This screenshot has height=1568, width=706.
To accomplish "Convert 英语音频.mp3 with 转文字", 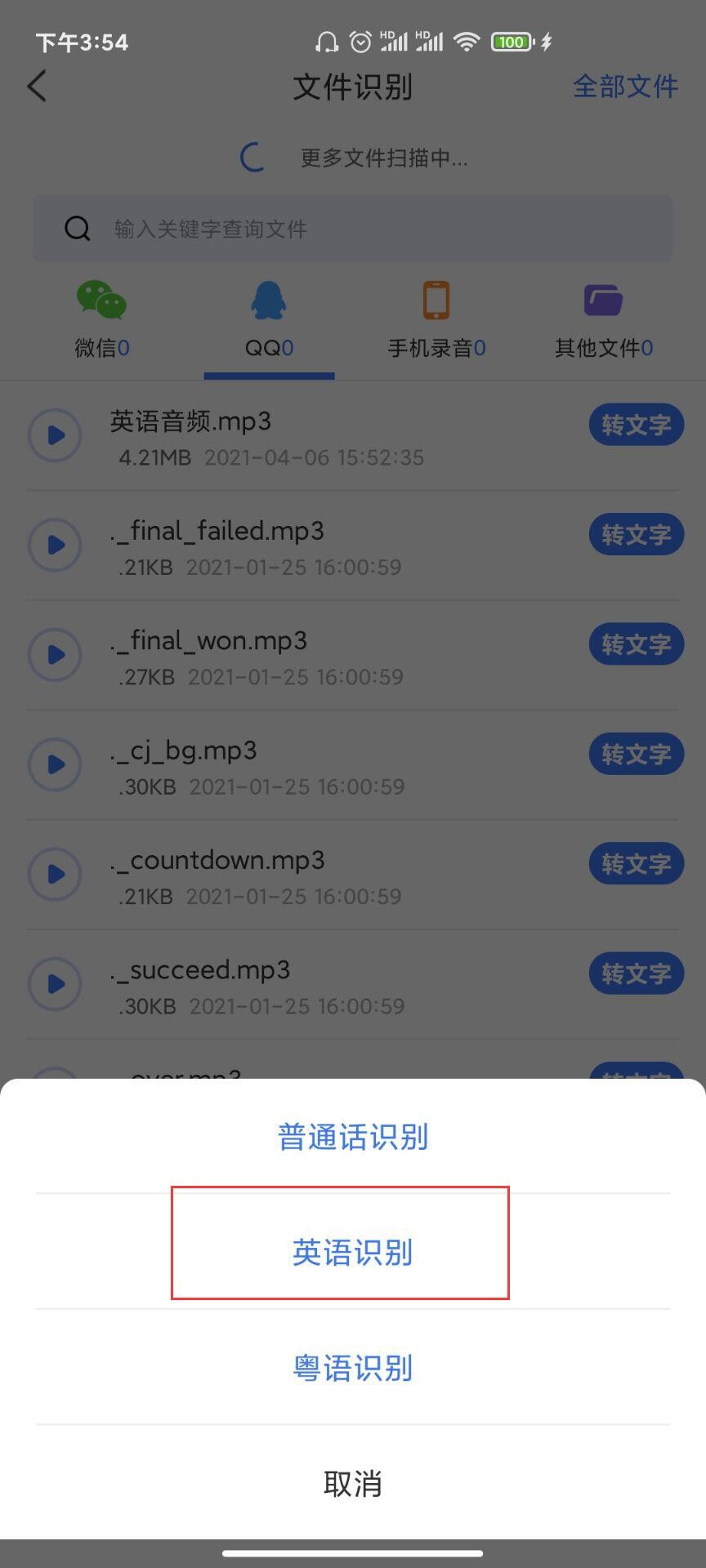I will 636,425.
